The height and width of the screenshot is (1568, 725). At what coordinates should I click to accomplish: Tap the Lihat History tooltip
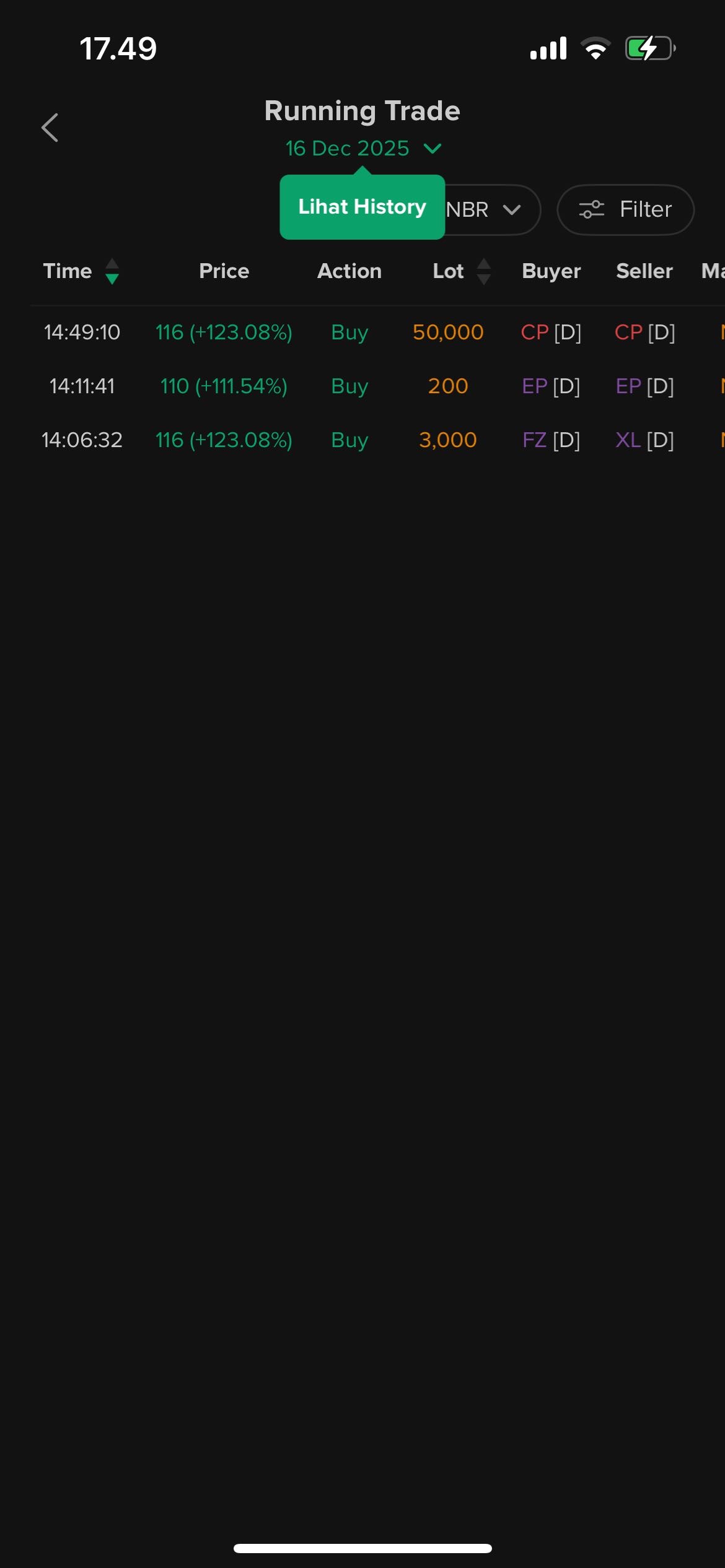click(x=362, y=207)
